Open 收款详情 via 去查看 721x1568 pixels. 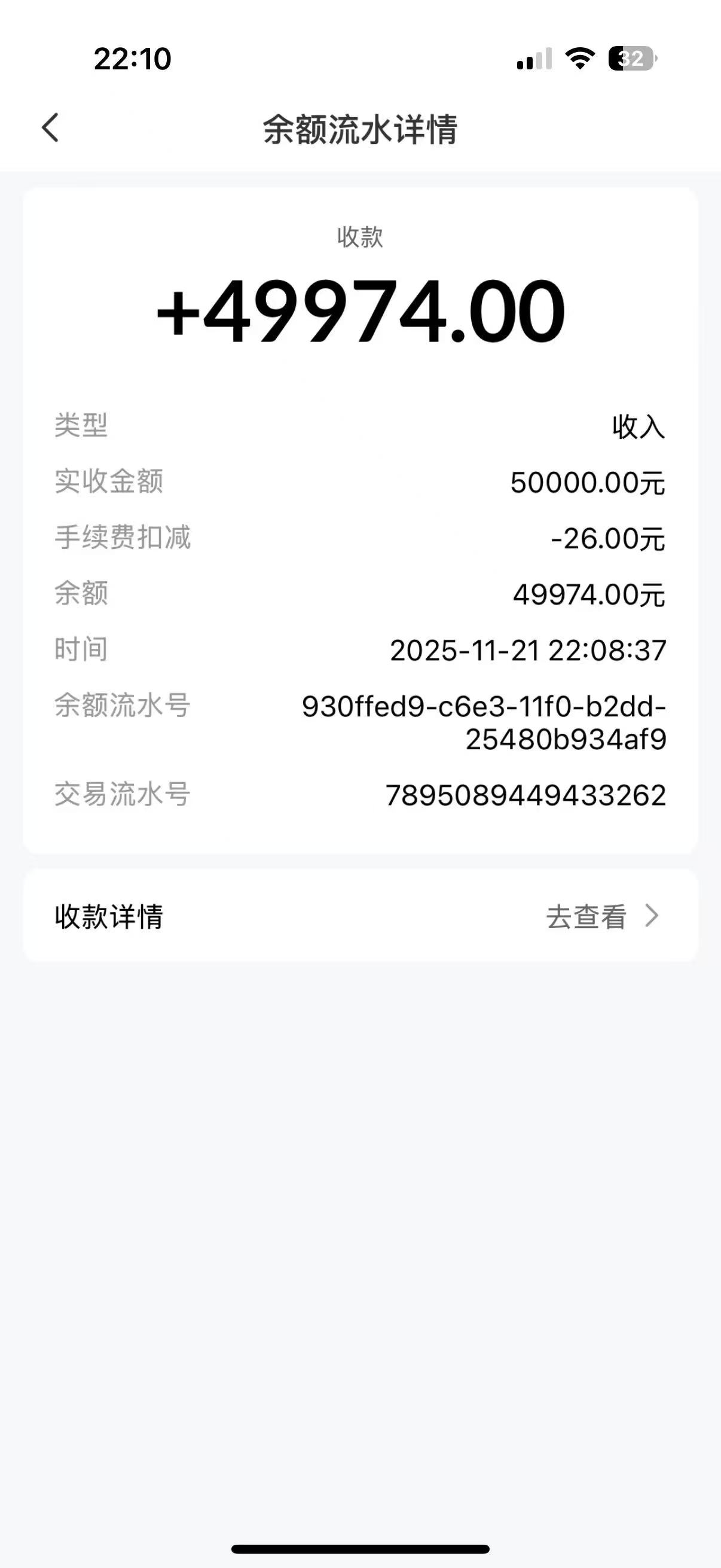601,916
